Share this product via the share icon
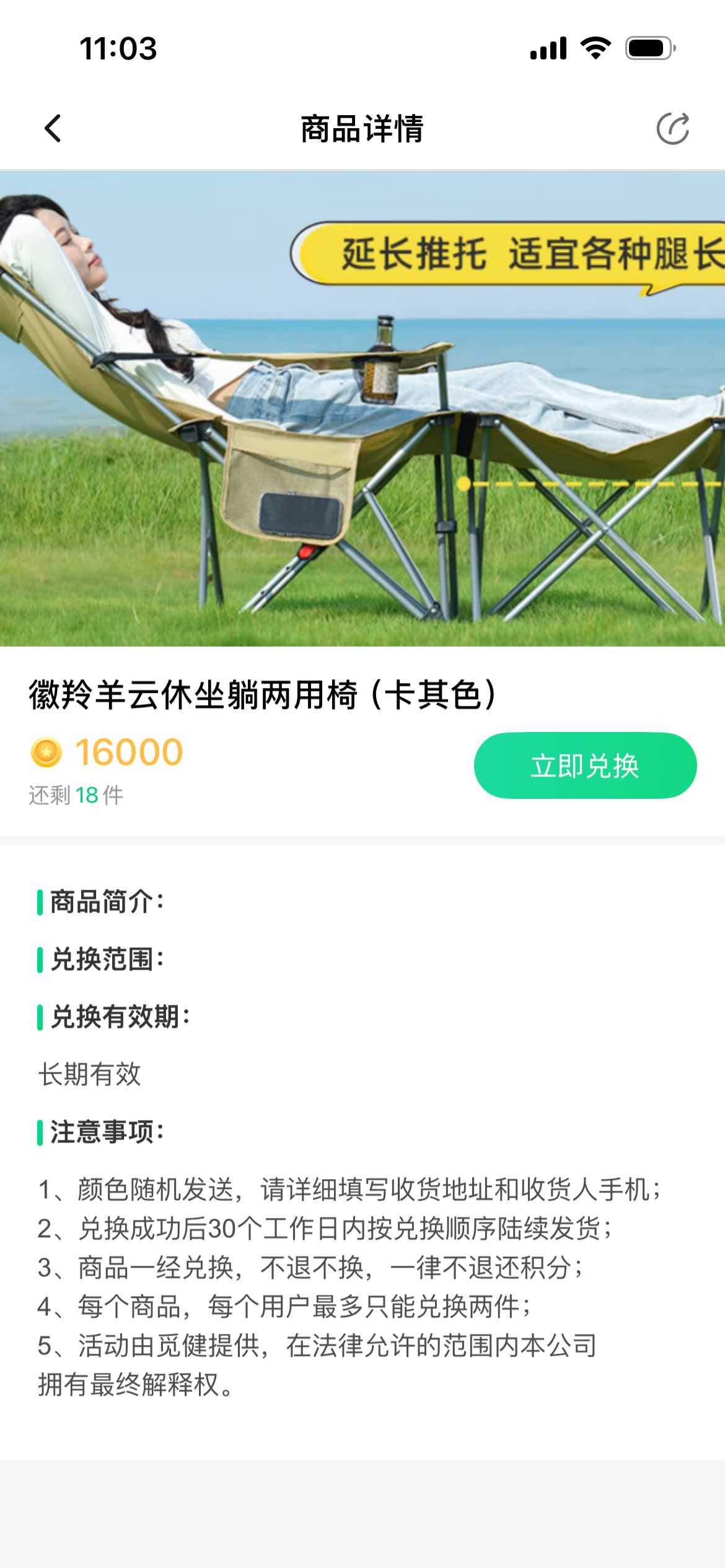Image resolution: width=725 pixels, height=1568 pixels. point(672,129)
